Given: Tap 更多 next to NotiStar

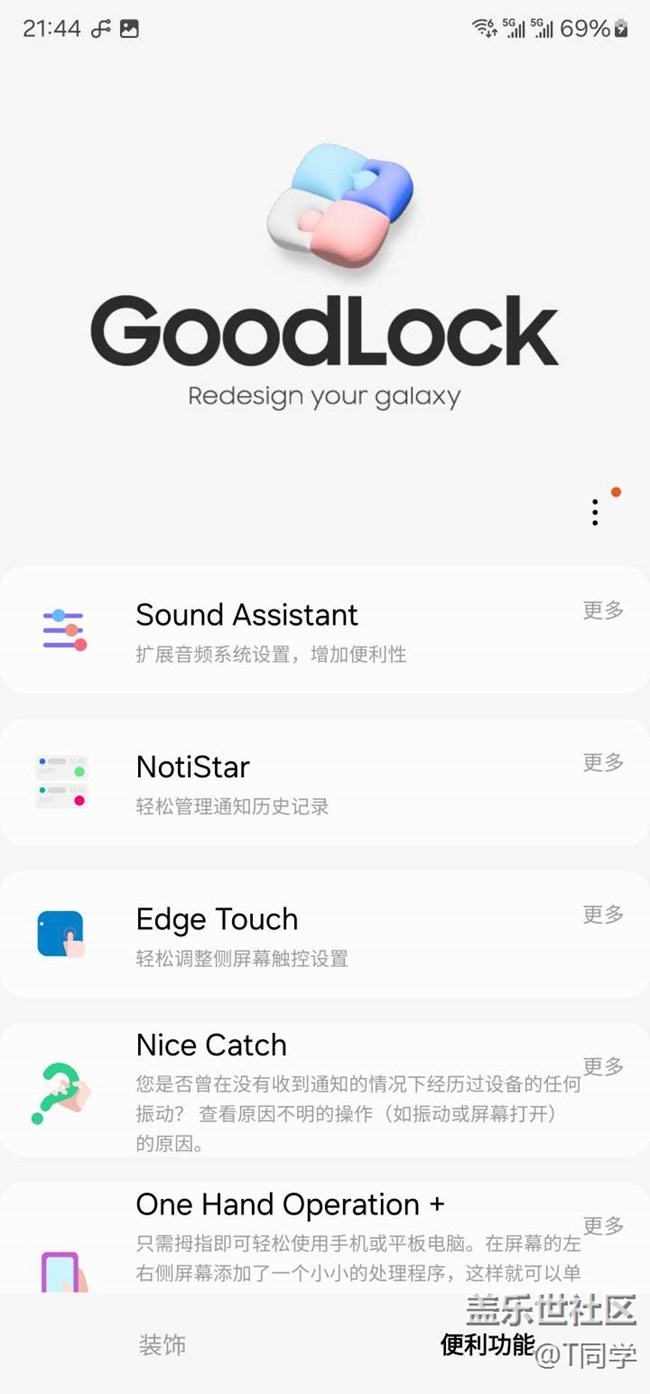Looking at the screenshot, I should (603, 762).
